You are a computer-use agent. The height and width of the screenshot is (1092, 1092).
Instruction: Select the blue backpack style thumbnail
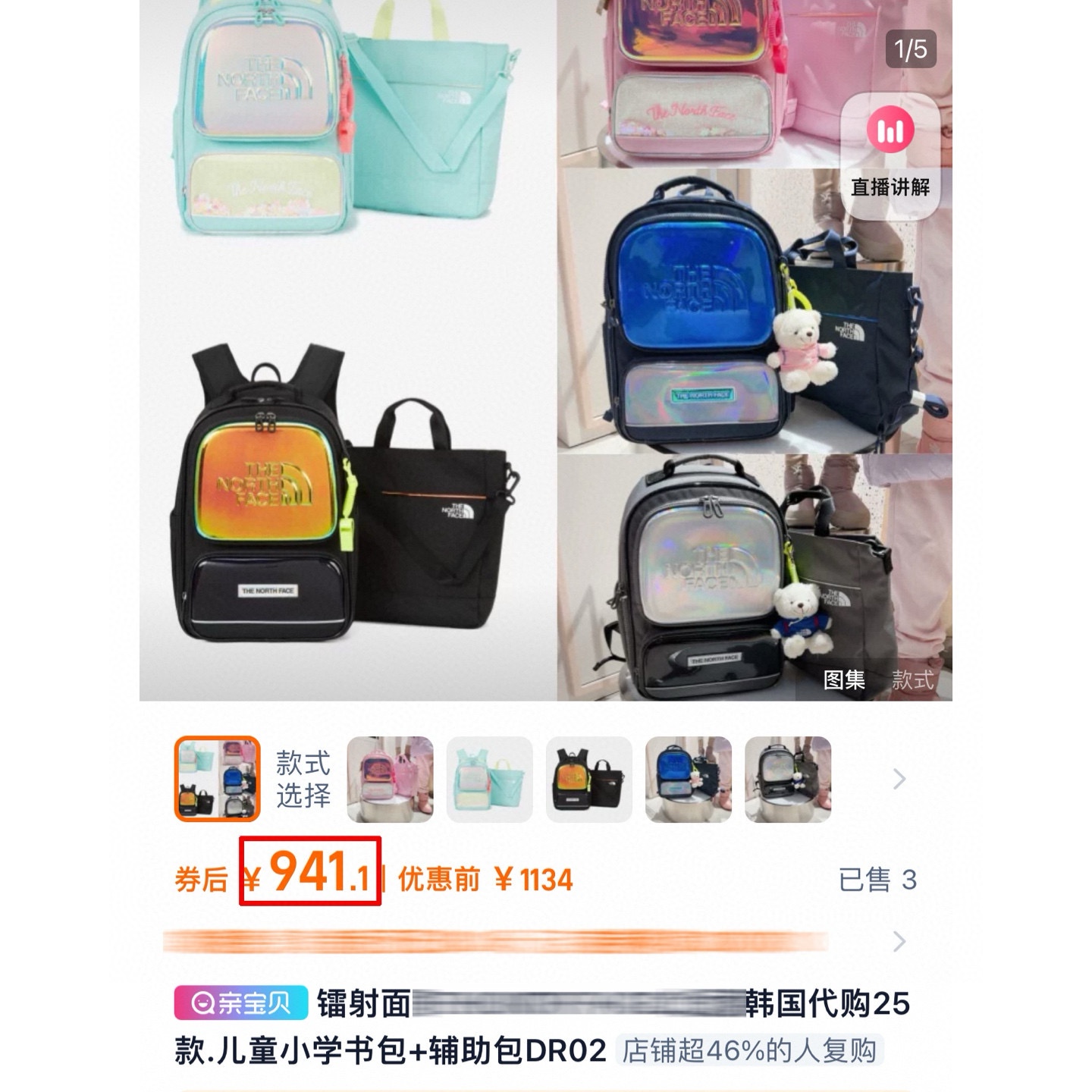tap(689, 780)
